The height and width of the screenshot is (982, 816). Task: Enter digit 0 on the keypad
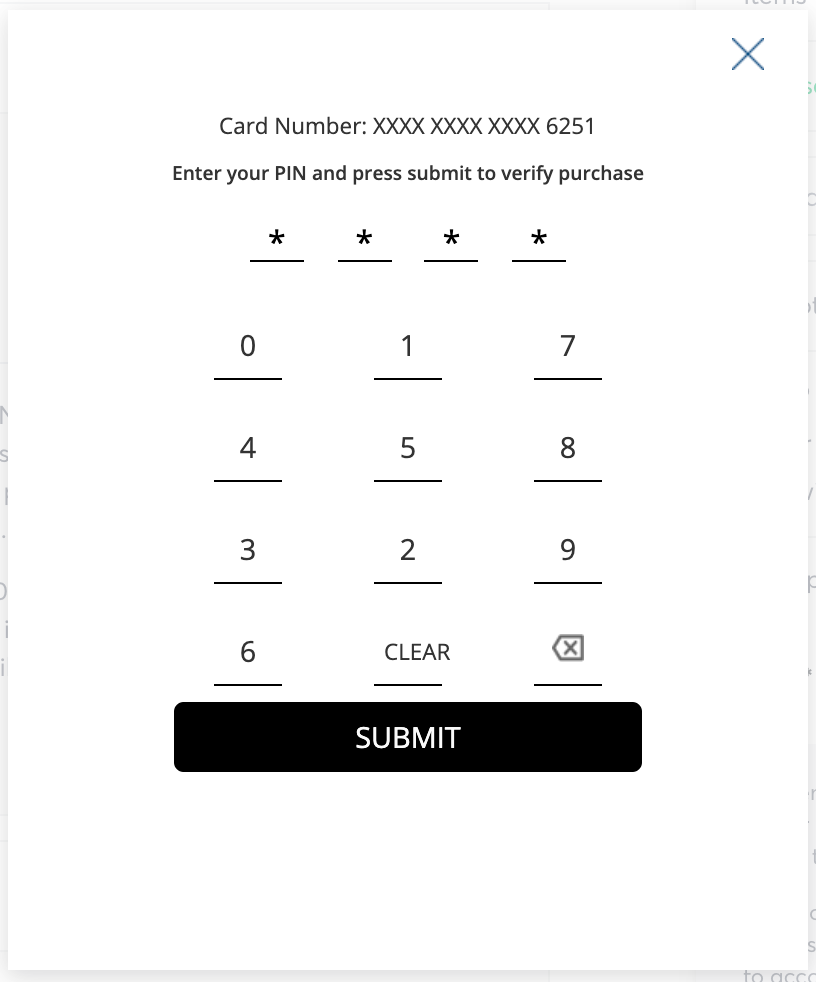point(248,347)
